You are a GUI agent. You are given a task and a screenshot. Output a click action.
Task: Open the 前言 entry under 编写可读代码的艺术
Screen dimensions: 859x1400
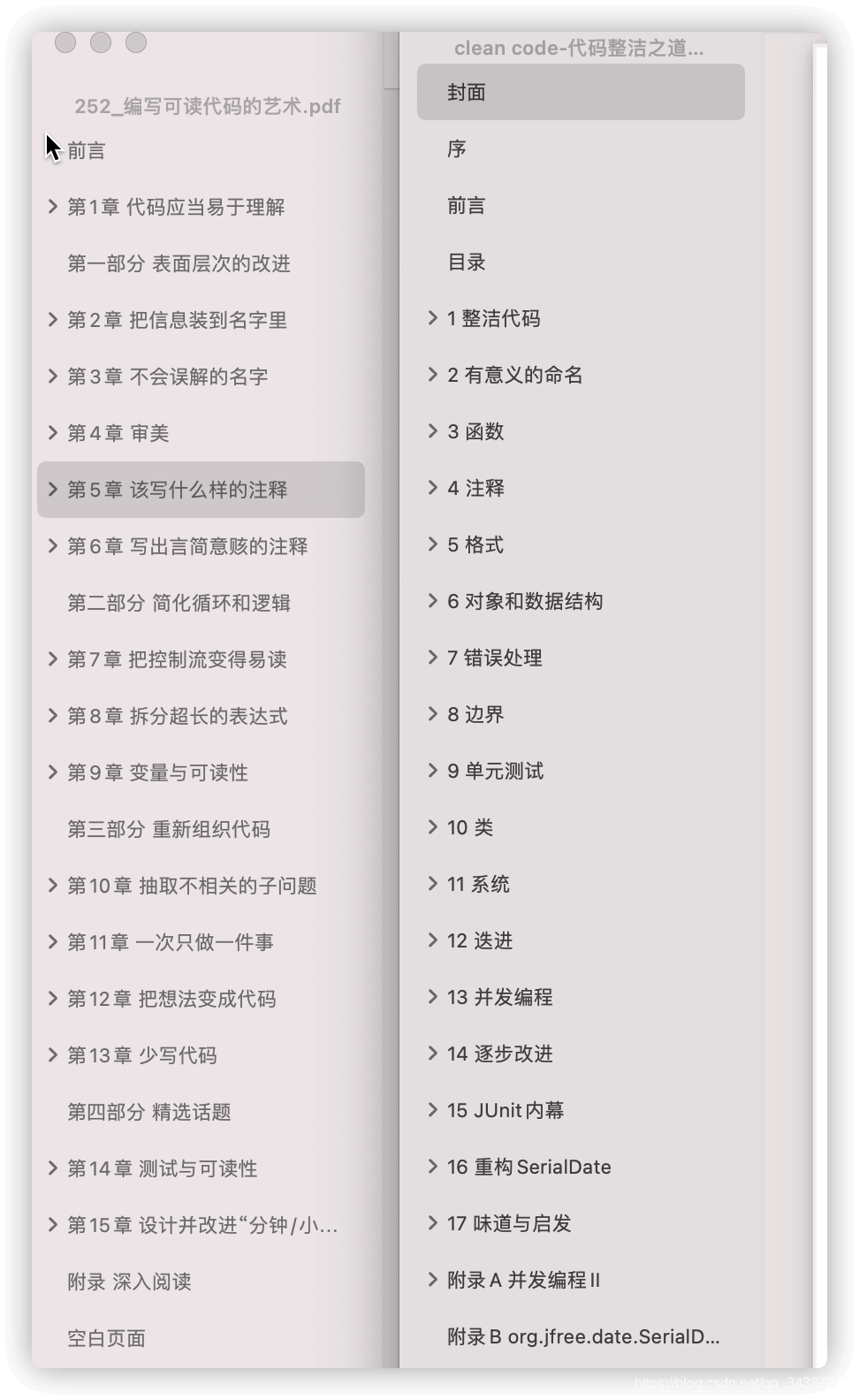(x=87, y=151)
